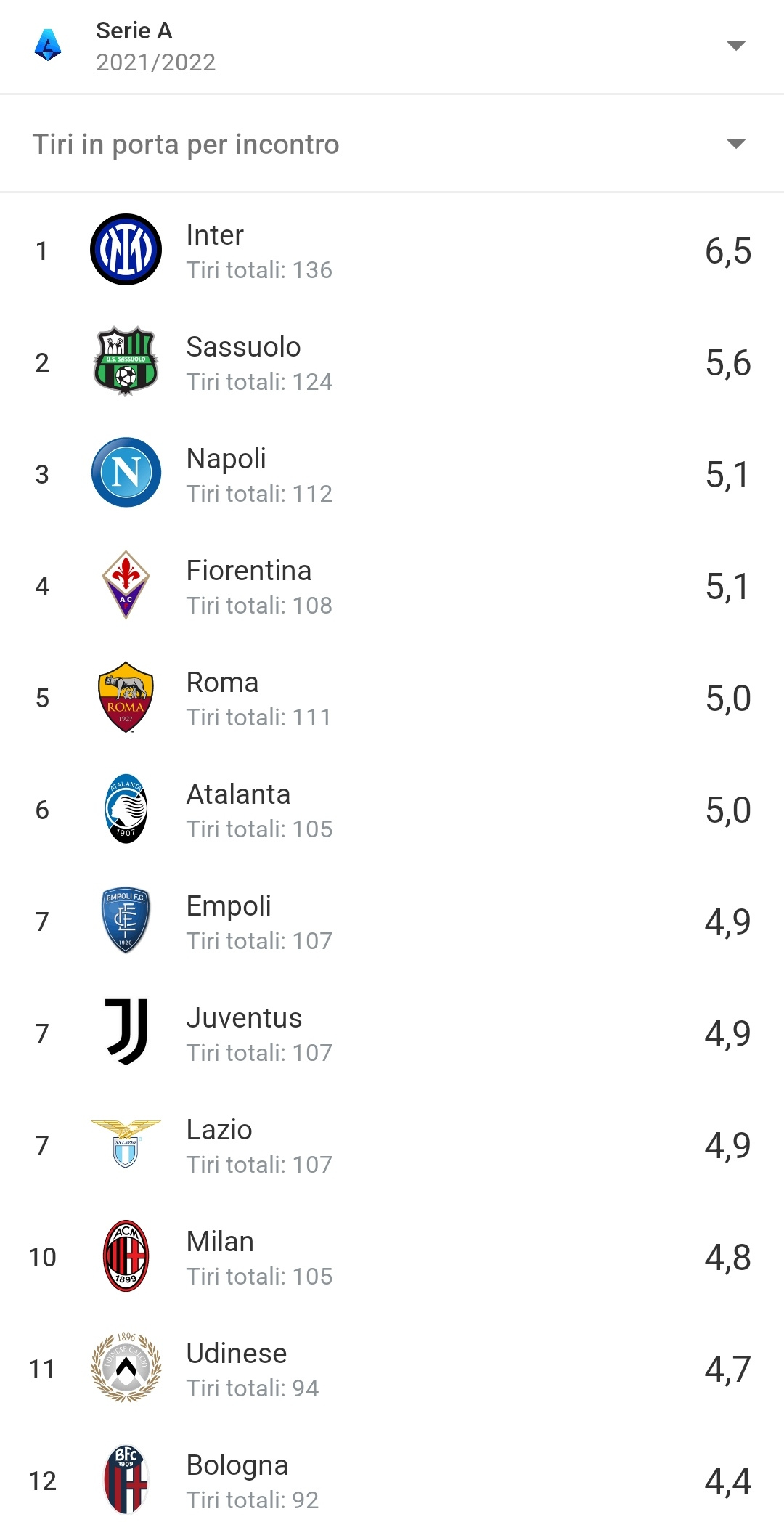The image size is (784, 1530).
Task: Tap the Fiorentina row
Action: [392, 586]
